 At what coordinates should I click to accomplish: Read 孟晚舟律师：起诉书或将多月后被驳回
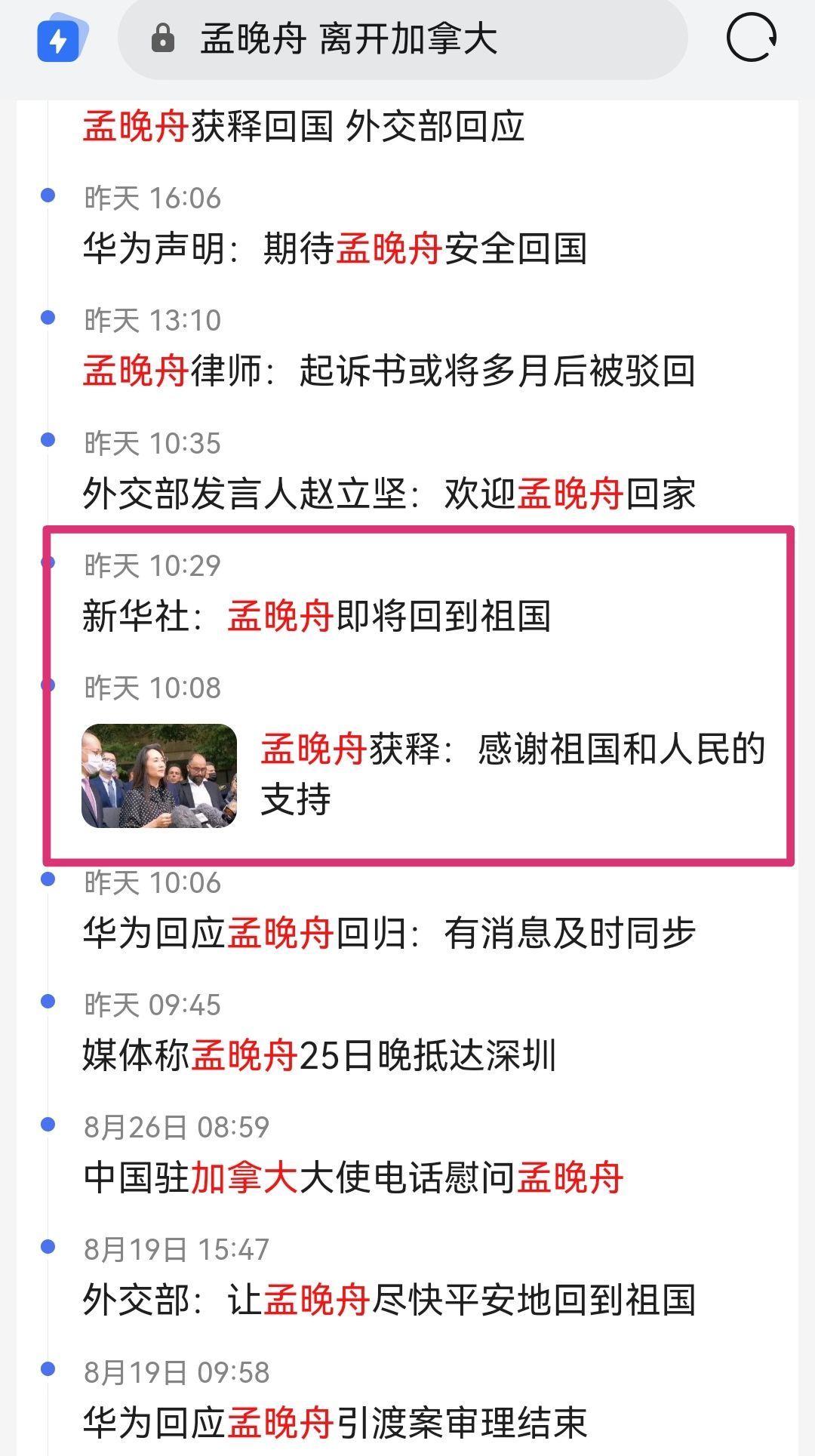point(389,371)
